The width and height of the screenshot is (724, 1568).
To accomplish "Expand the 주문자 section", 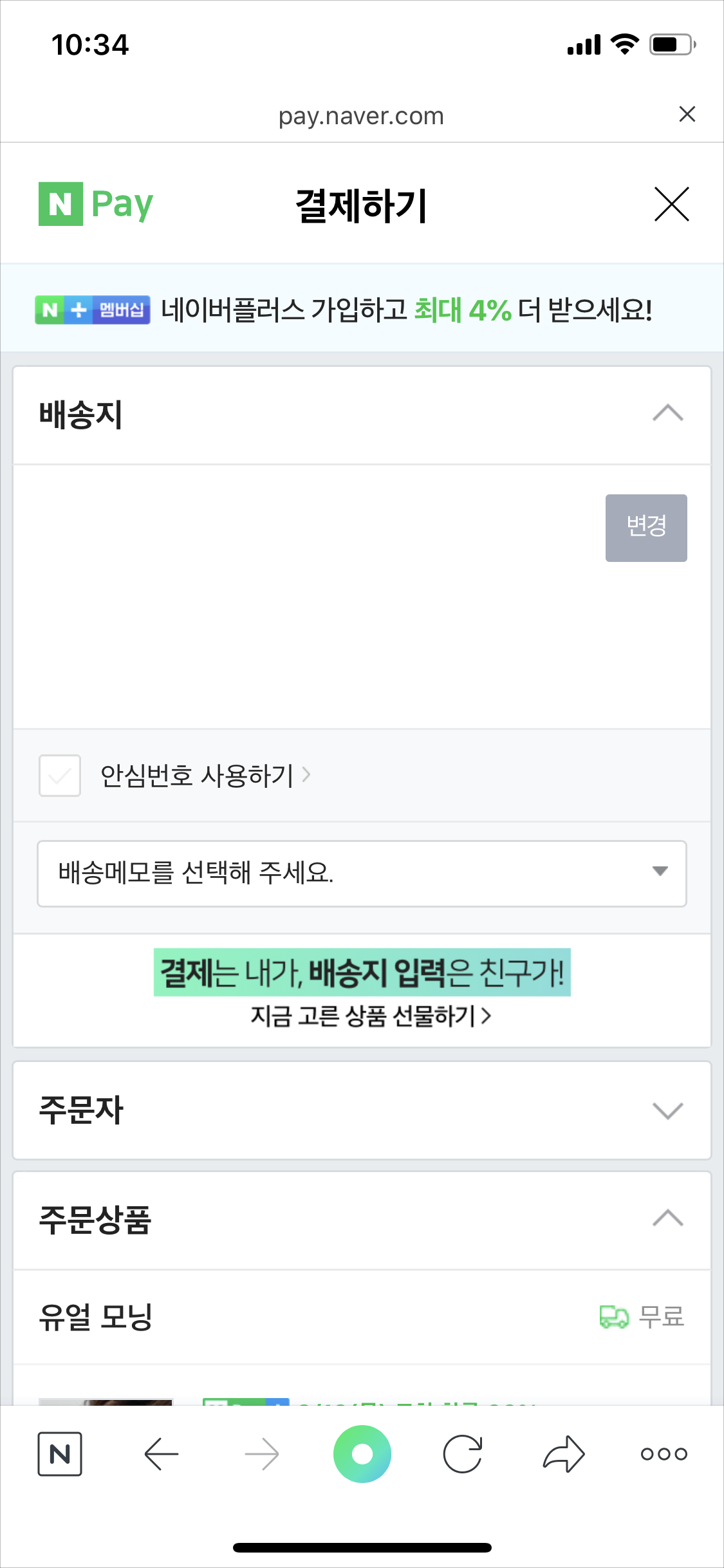I will [x=667, y=1110].
